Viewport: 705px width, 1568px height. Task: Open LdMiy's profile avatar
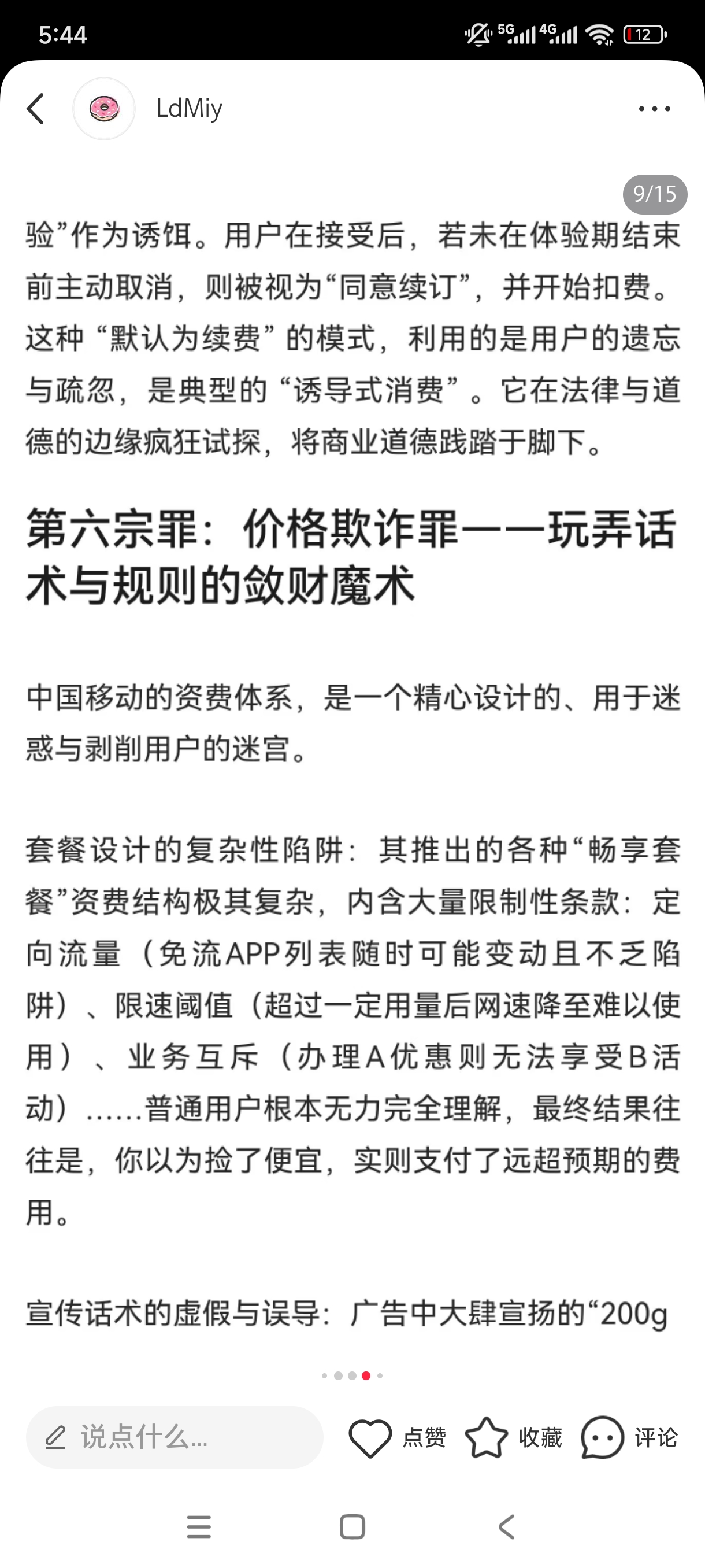point(104,109)
